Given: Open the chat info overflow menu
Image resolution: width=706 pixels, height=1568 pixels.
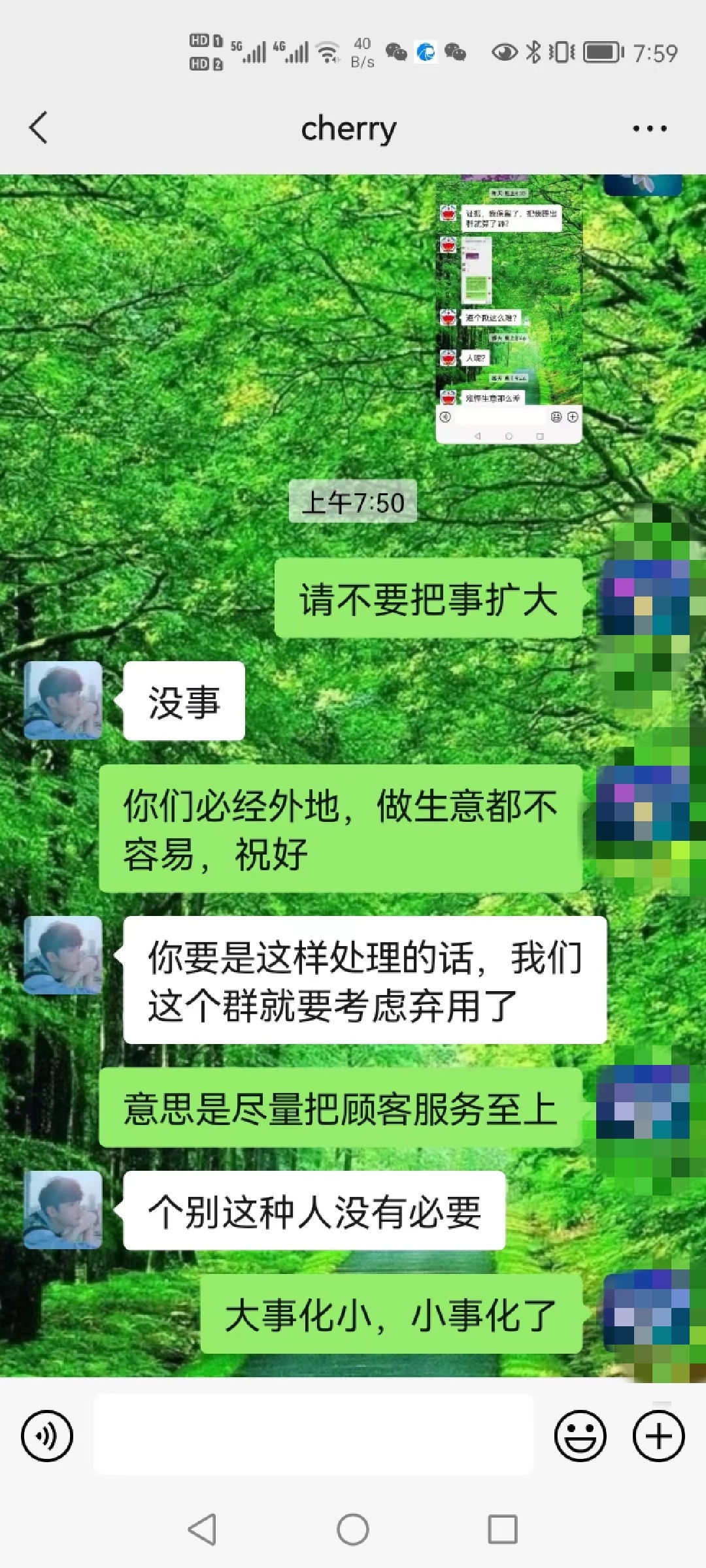Looking at the screenshot, I should tap(649, 129).
